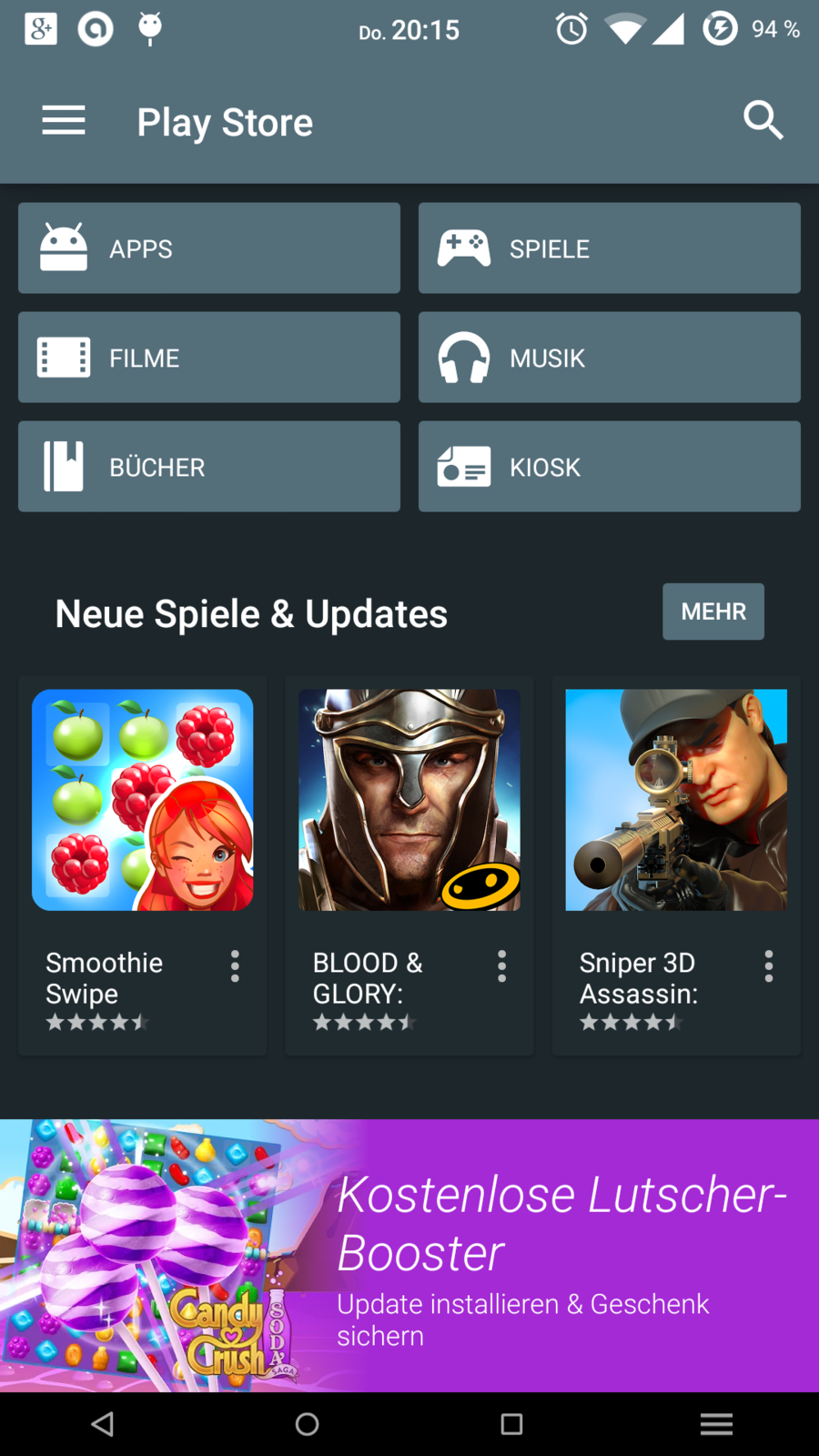Tap the system home button
Screen dimensions: 819x1456
click(x=308, y=1424)
